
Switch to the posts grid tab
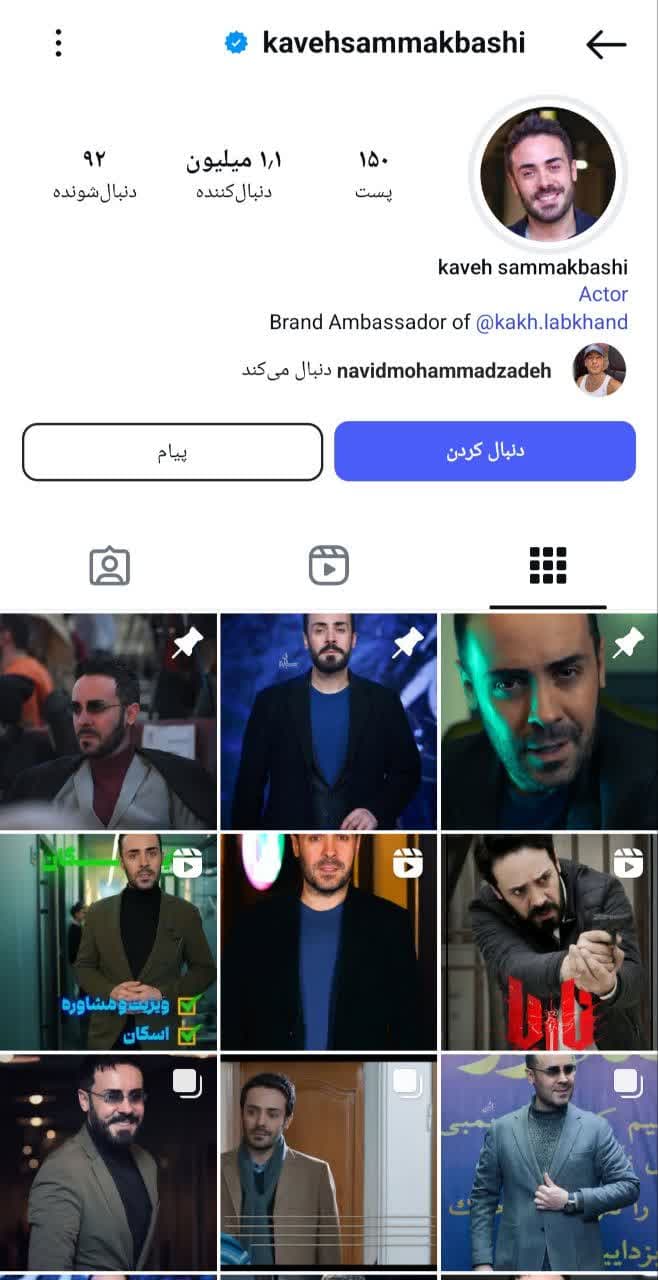(x=547, y=566)
